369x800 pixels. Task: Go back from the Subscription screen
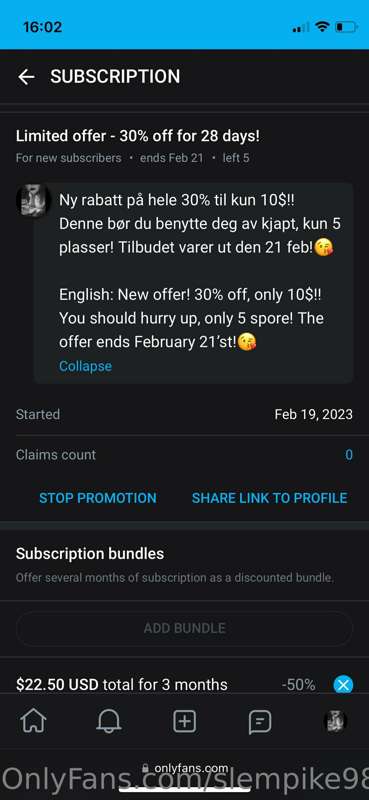coord(26,77)
